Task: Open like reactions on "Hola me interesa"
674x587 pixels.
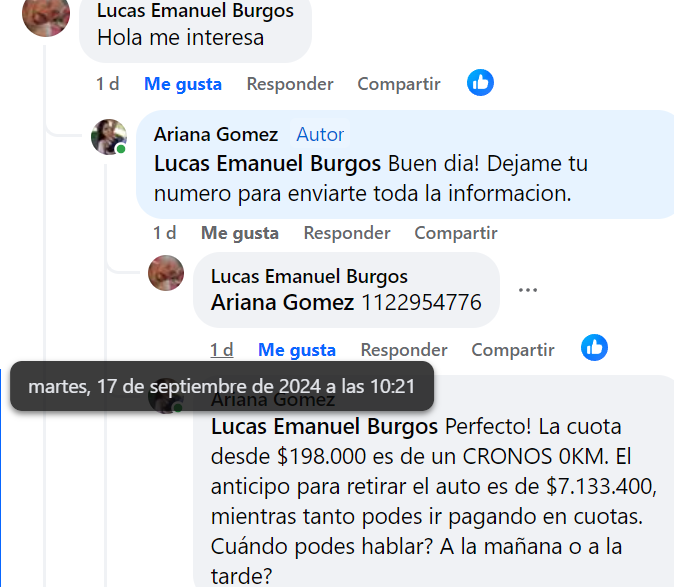Action: 480,83
